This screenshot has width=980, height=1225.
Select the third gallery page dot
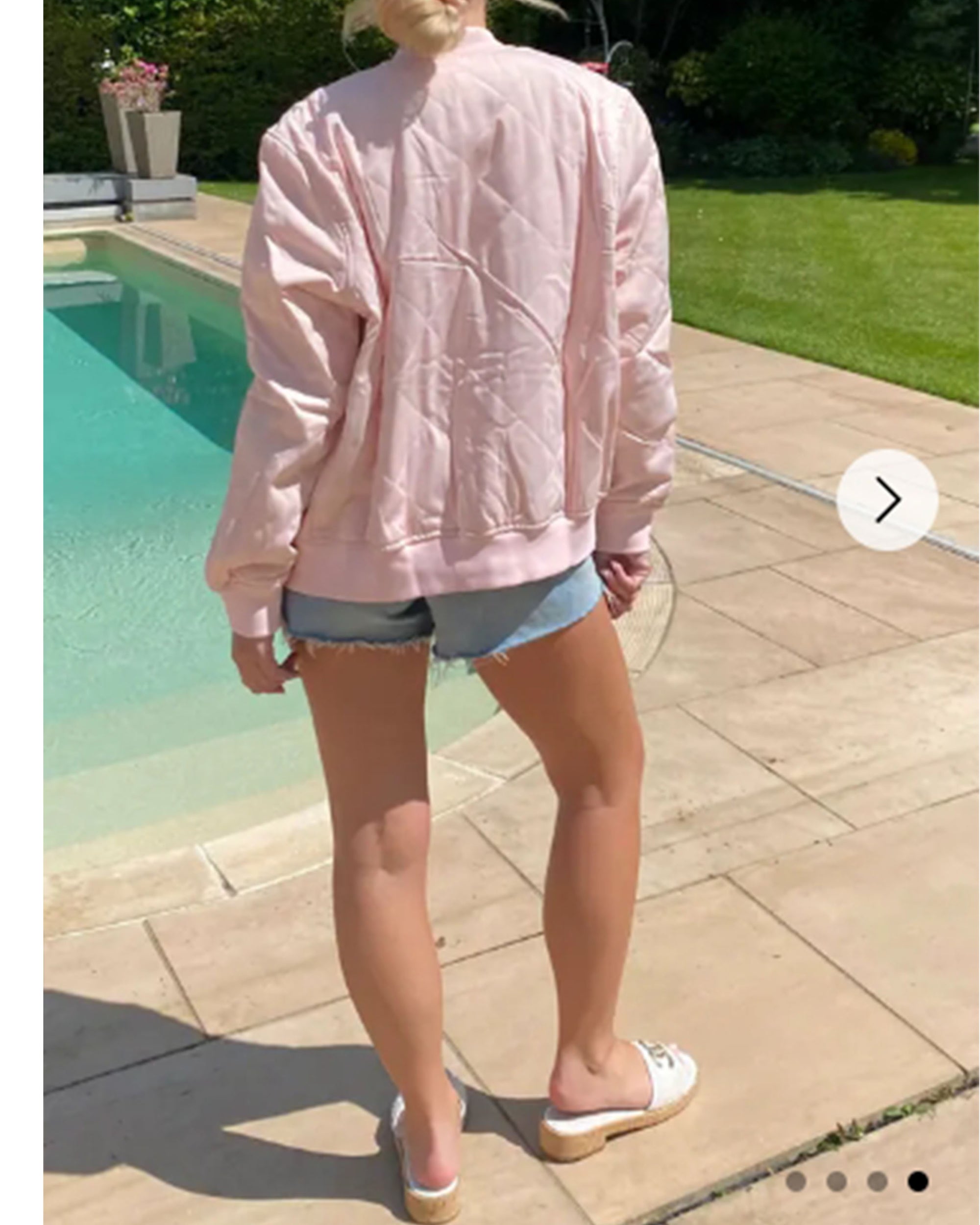click(x=877, y=1181)
